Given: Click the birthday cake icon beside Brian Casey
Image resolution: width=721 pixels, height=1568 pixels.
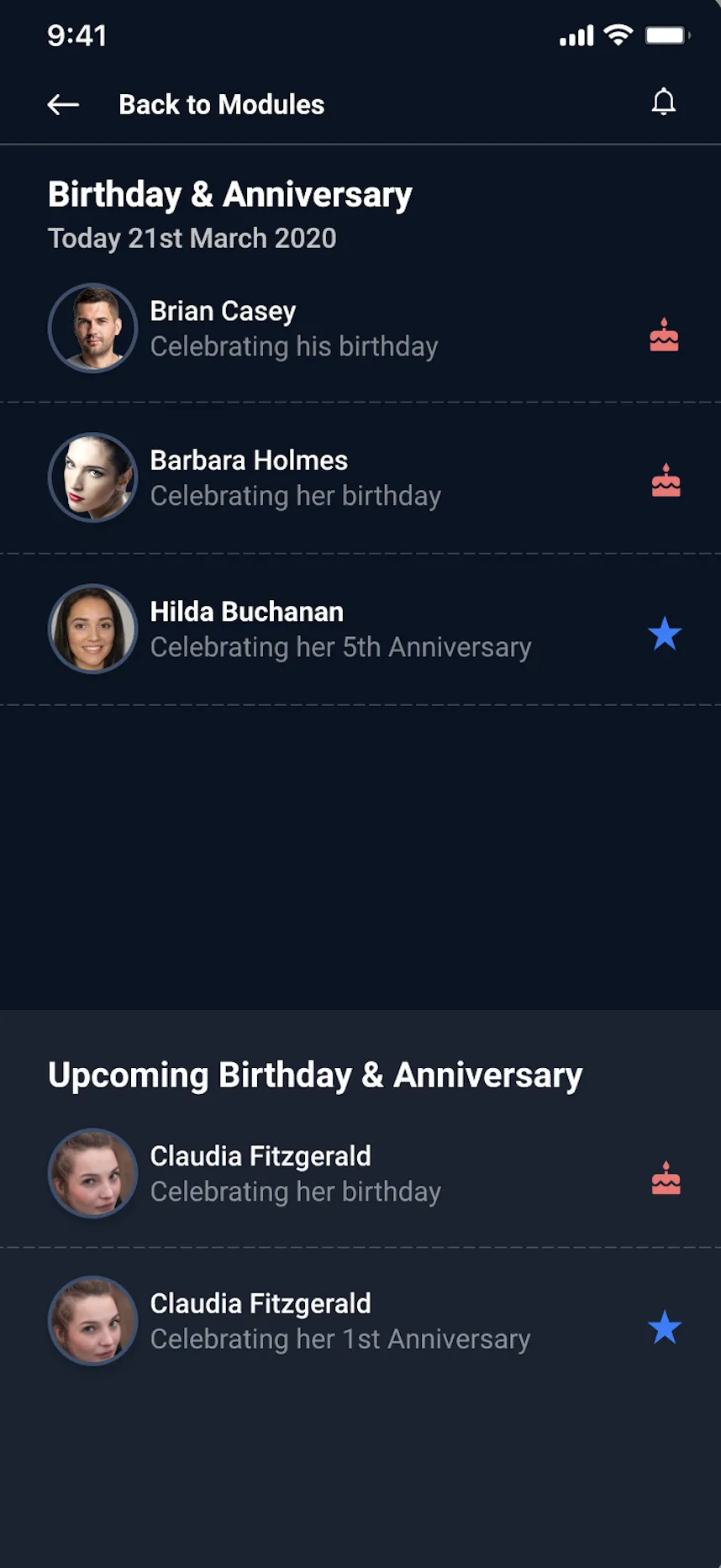Looking at the screenshot, I should (x=664, y=335).
